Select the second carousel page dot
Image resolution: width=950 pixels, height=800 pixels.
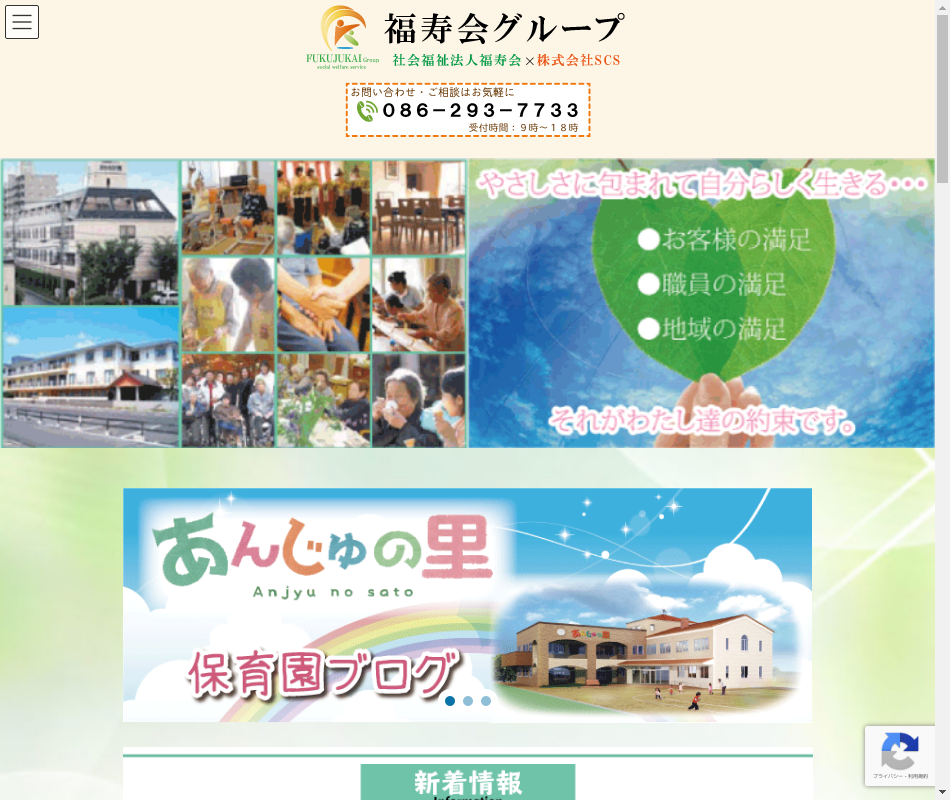click(x=468, y=701)
